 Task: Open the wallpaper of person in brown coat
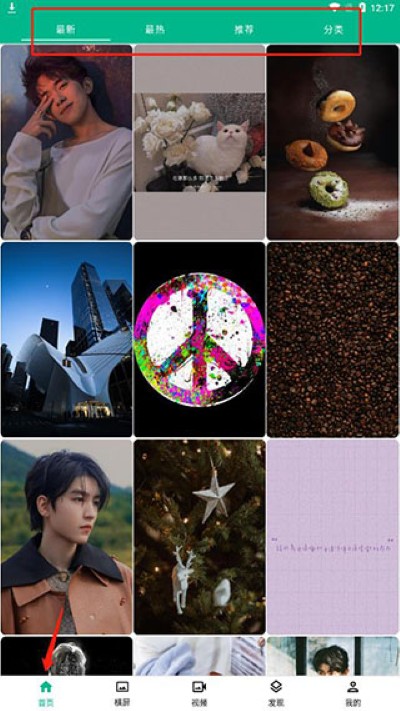coord(67,536)
